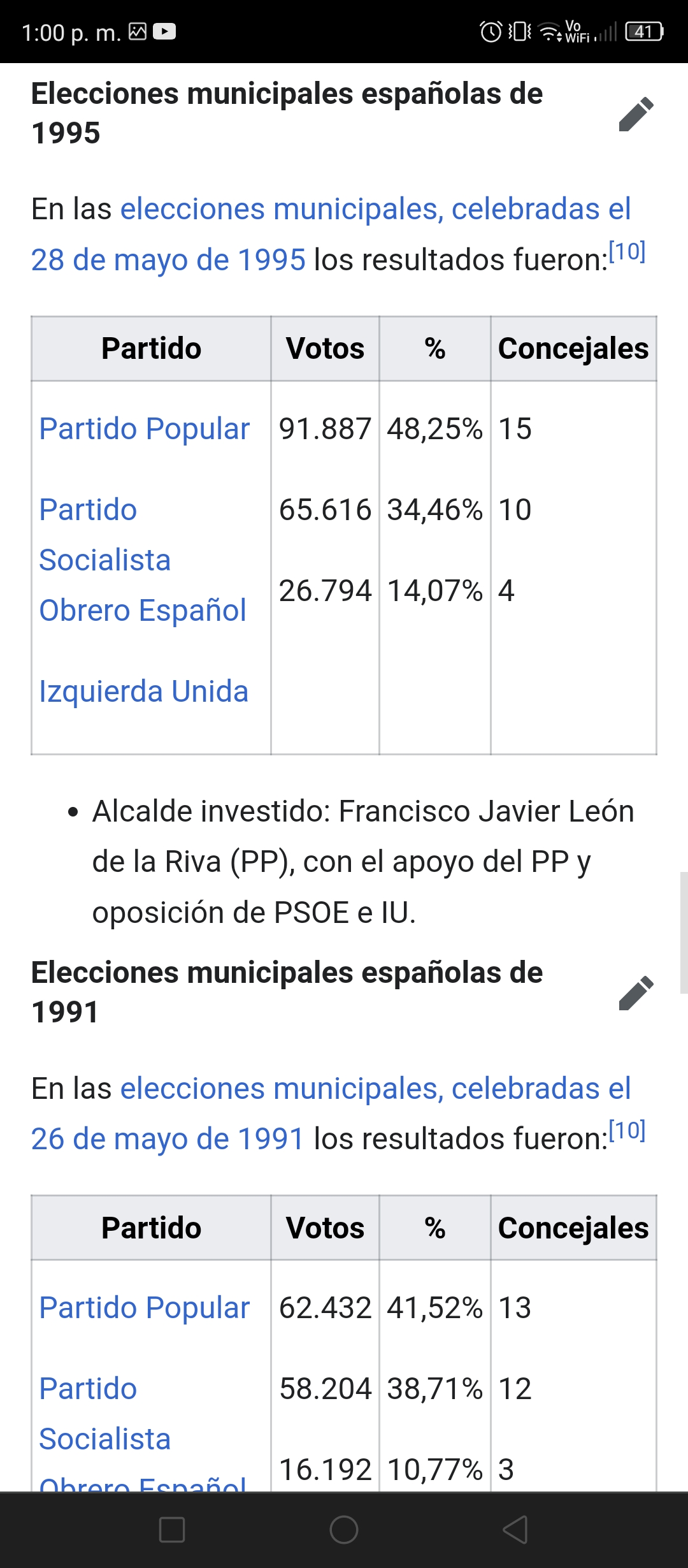This screenshot has width=688, height=1568.
Task: Open Partido Popular link in 1991 table
Action: (145, 1308)
